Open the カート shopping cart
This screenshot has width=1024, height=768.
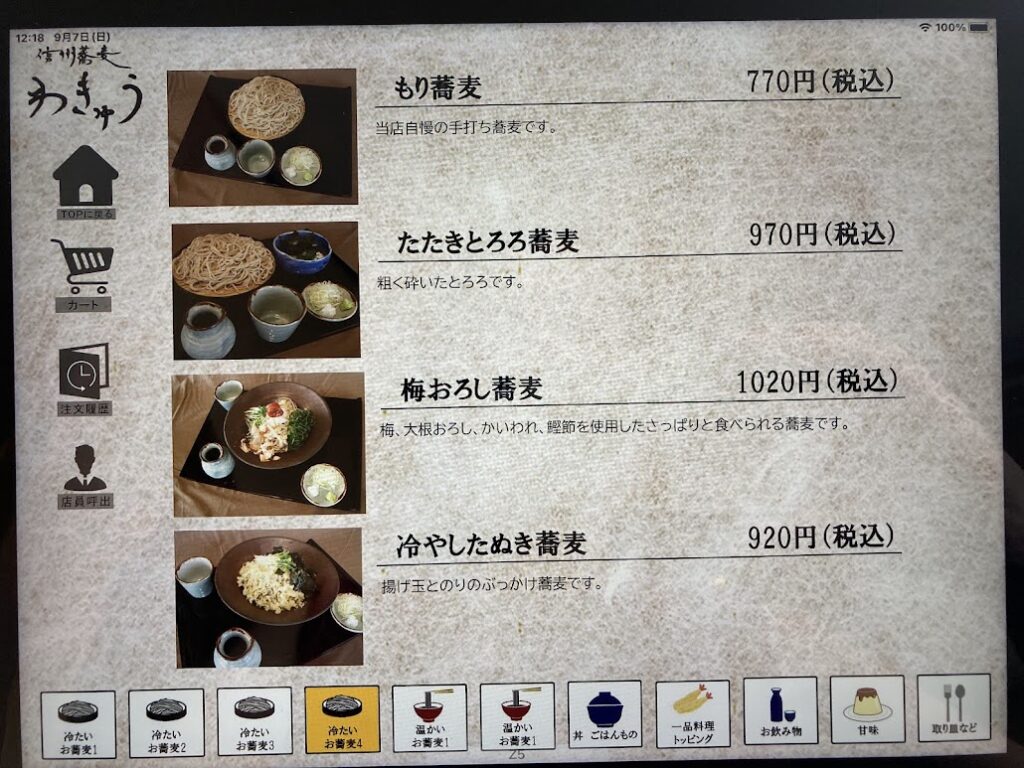coord(83,273)
